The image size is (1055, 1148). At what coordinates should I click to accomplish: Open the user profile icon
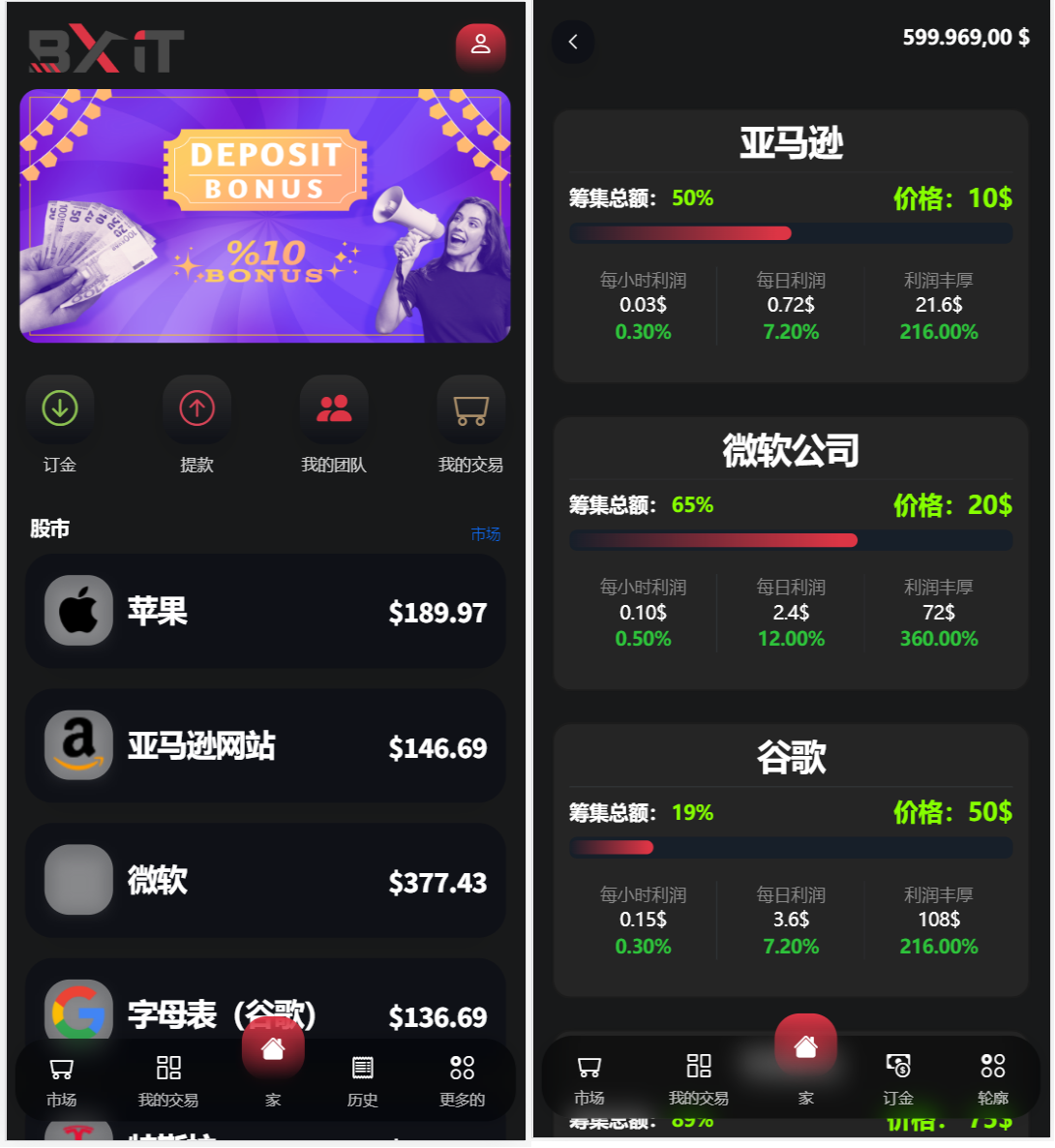click(x=480, y=45)
